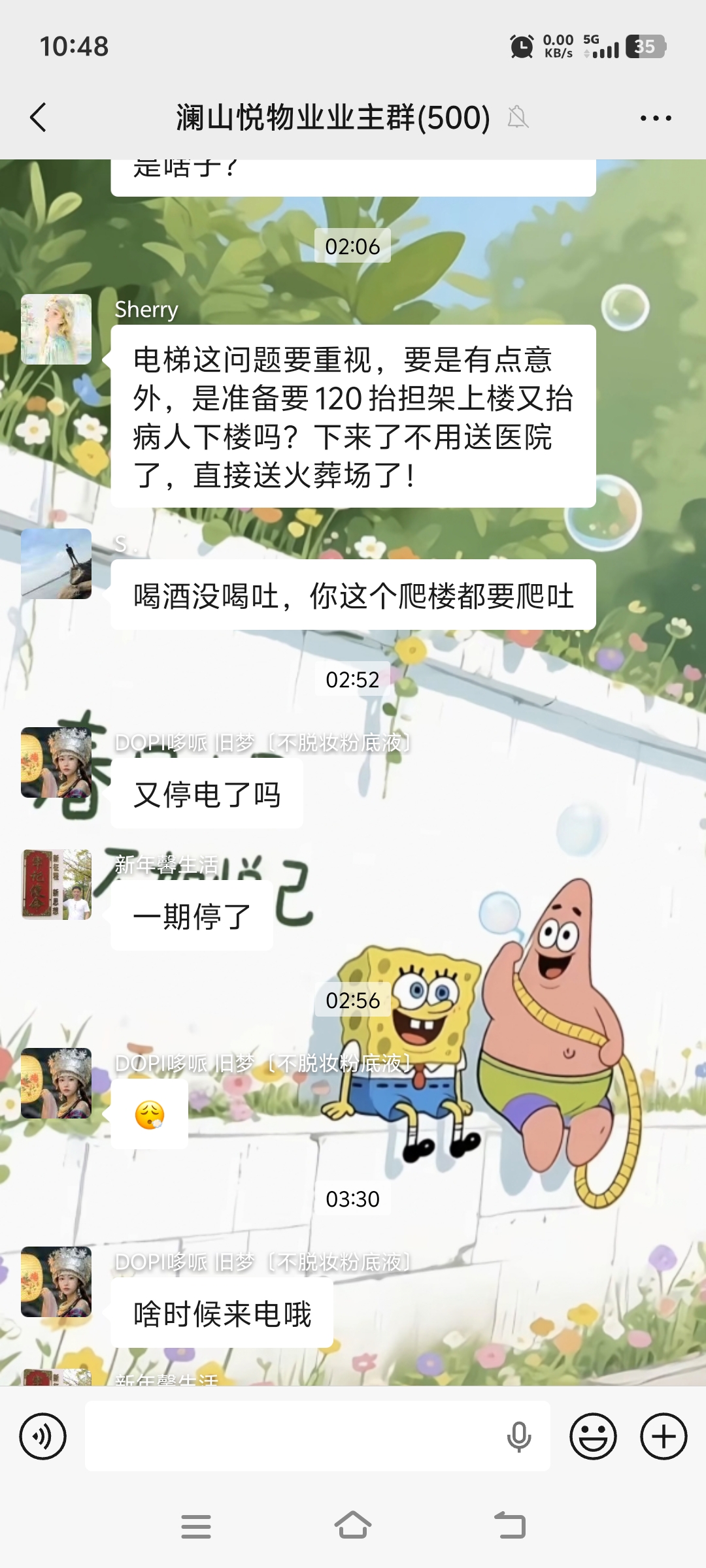This screenshot has height=1568, width=706.
Task: Open 新年馨生活 avatar beside 一期停了
Action: 56,885
